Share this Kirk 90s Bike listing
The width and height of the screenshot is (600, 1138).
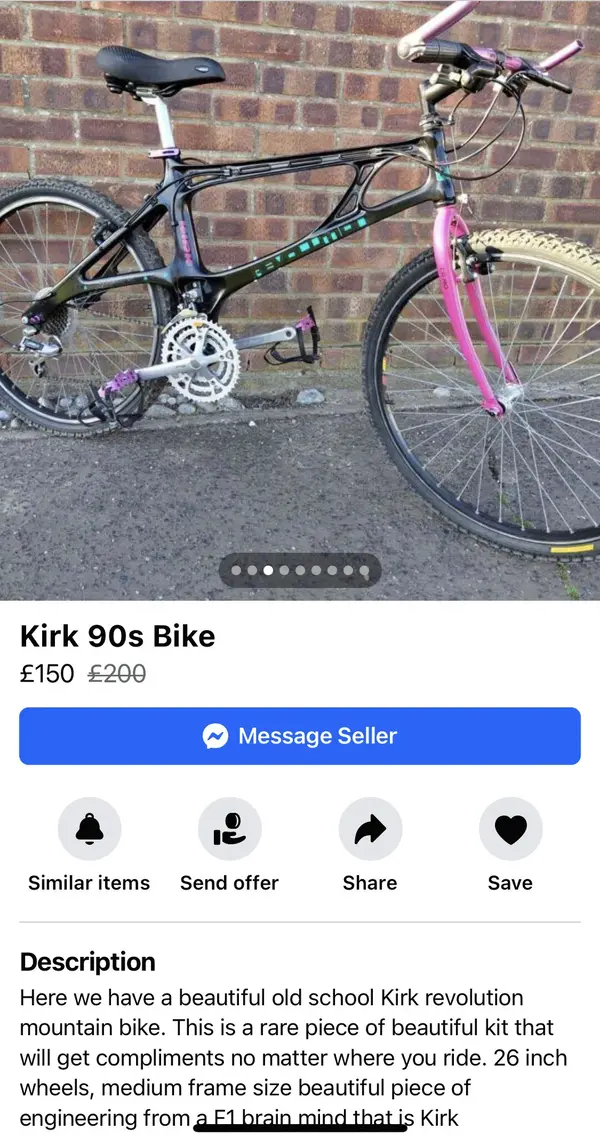click(370, 829)
